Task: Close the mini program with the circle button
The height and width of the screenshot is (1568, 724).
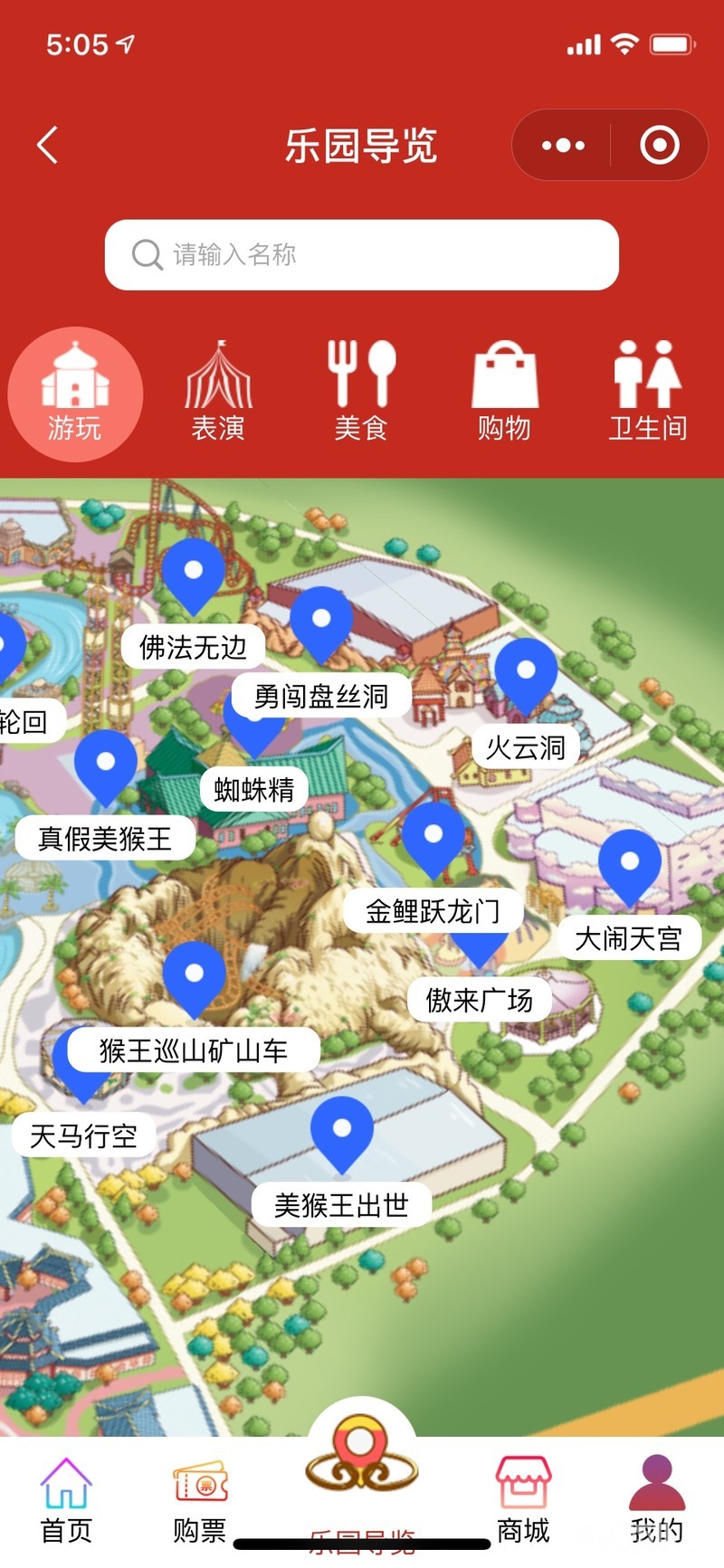Action: pos(660,145)
